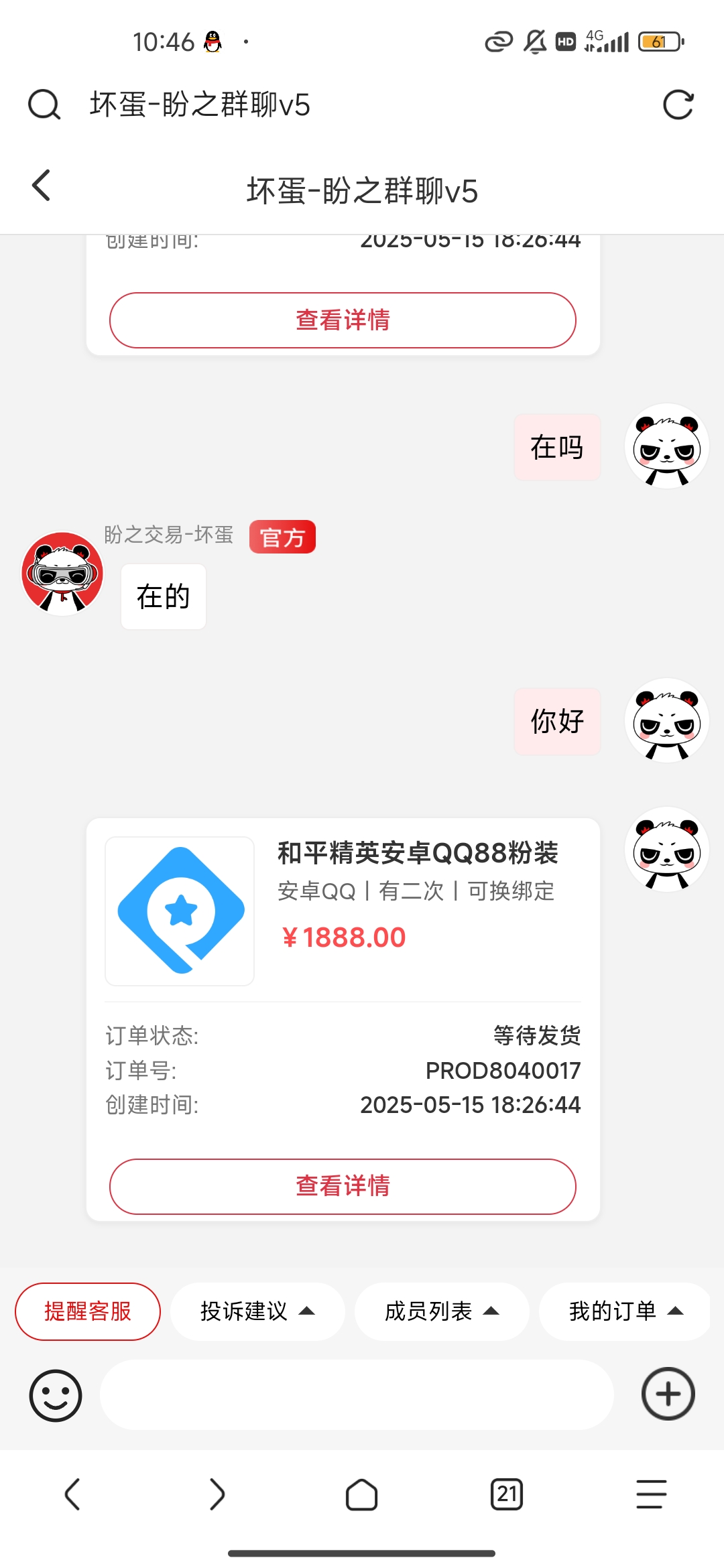Open the plus attachment menu
The image size is (724, 1568).
click(x=668, y=1394)
